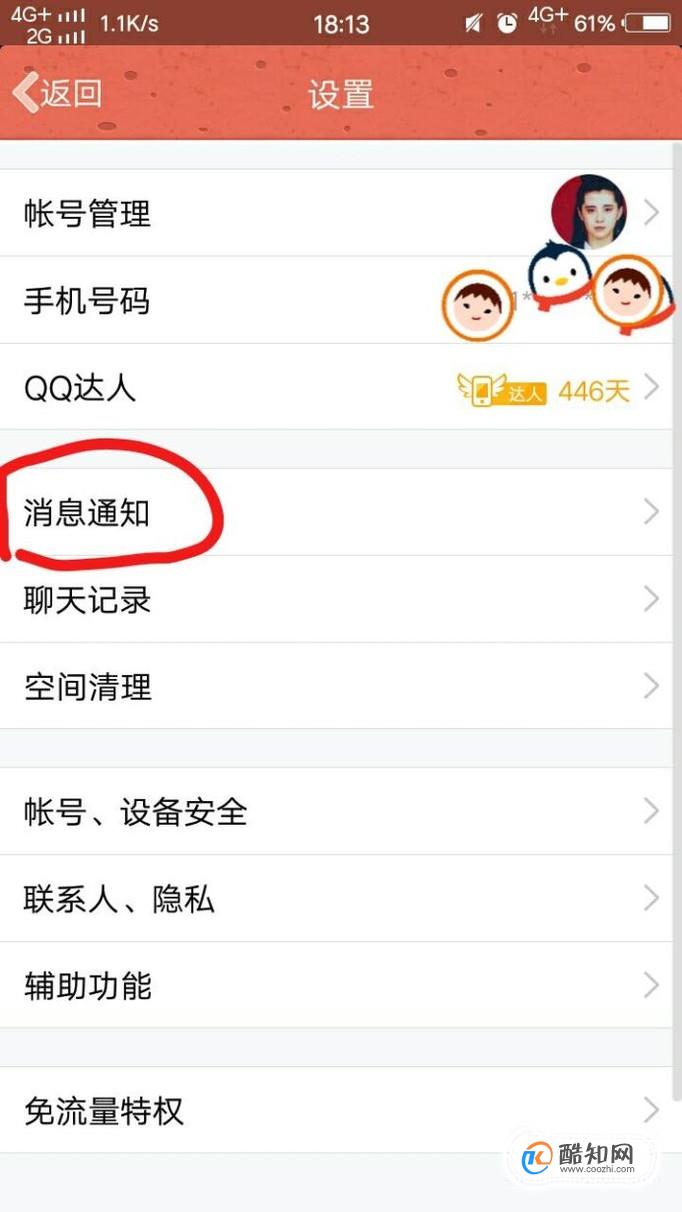Open the QQ达人 row

341,387
